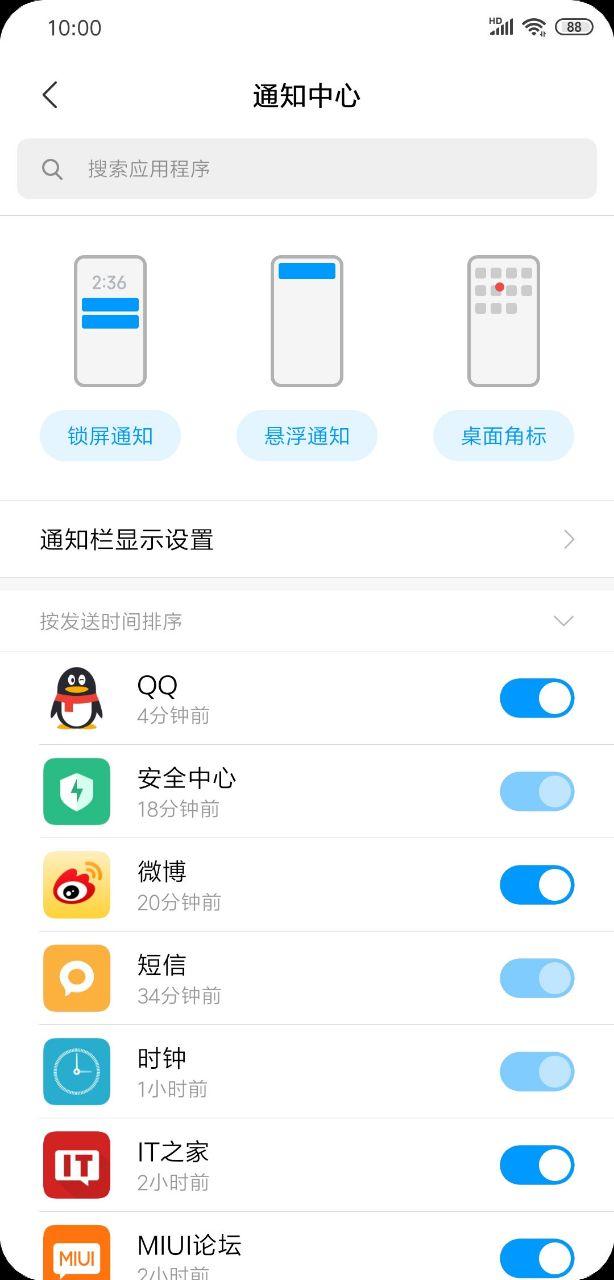Toggle the 短信 notification switch
614x1280 pixels.
(x=537, y=979)
